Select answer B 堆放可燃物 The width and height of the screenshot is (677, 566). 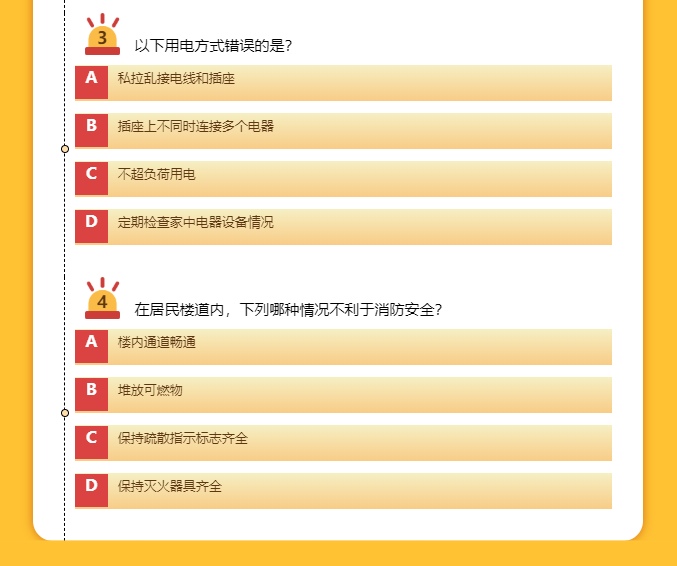click(343, 394)
